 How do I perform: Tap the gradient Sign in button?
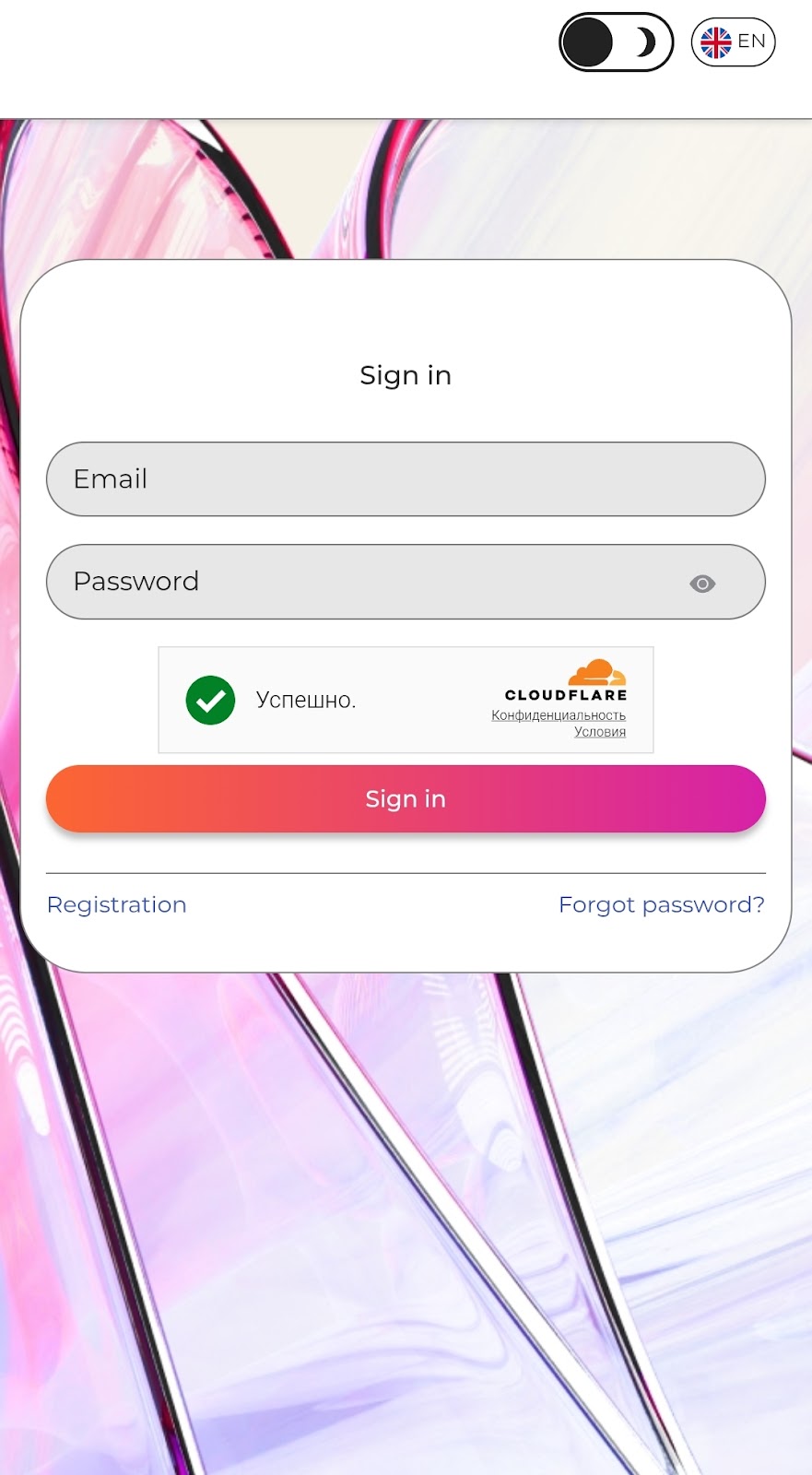click(x=406, y=799)
